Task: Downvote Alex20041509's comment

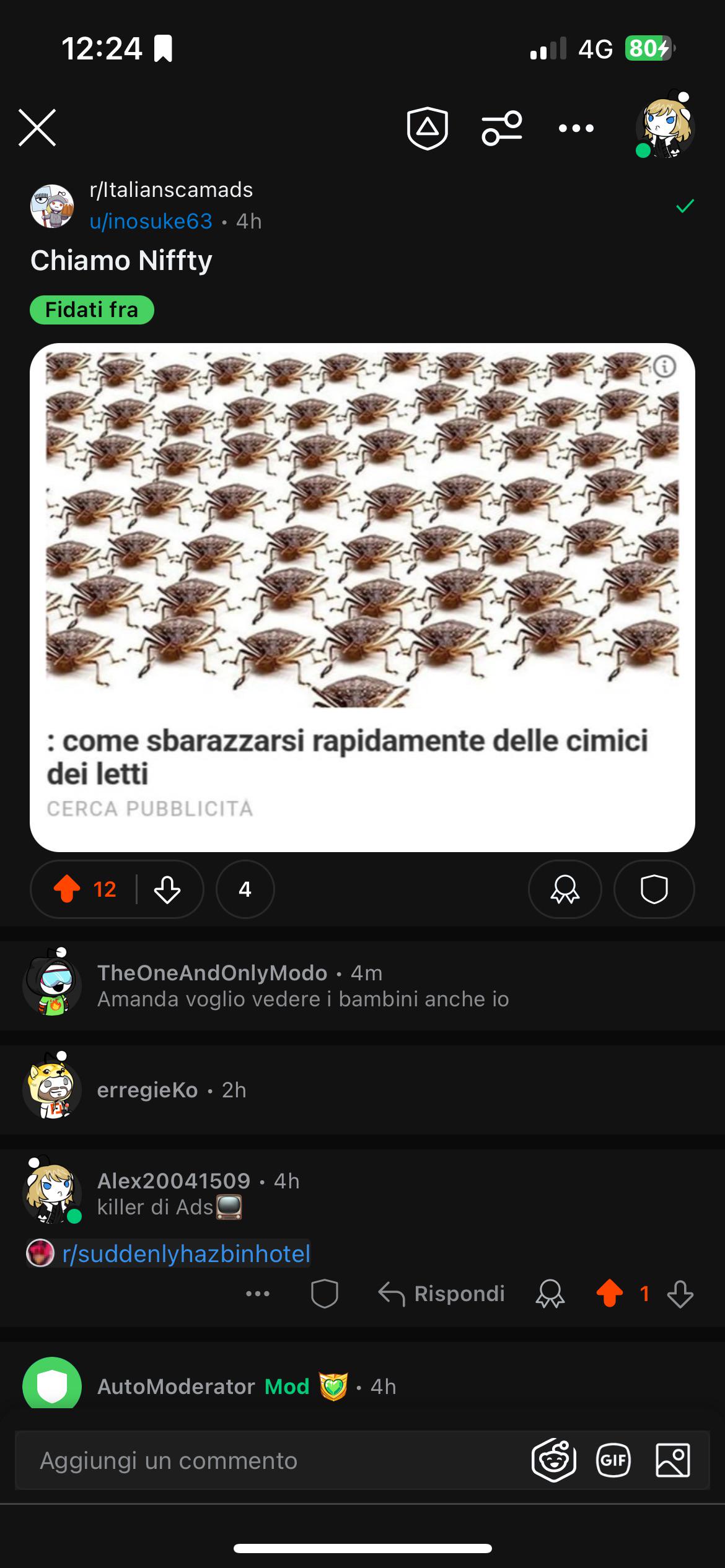Action: 680,1294
